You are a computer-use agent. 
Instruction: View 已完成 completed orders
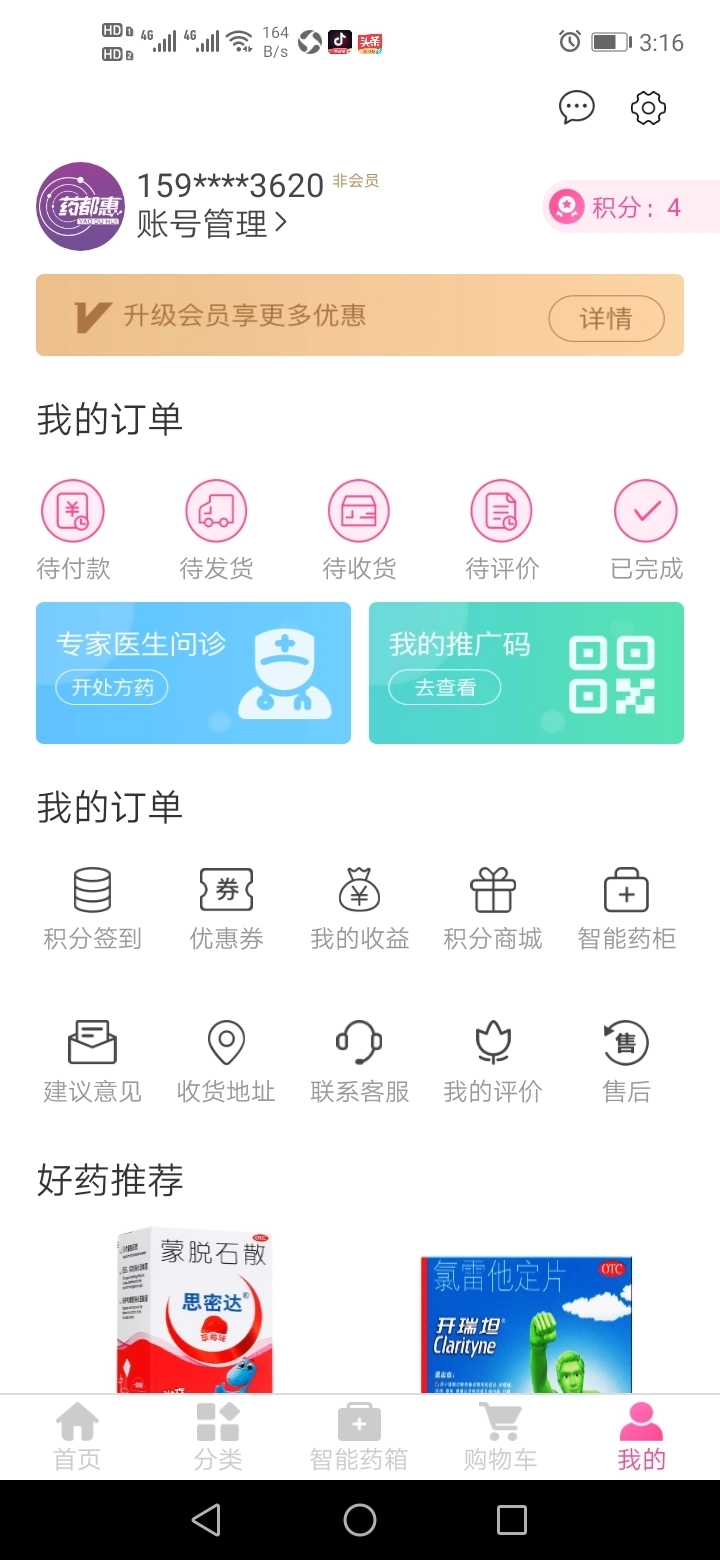coord(645,525)
